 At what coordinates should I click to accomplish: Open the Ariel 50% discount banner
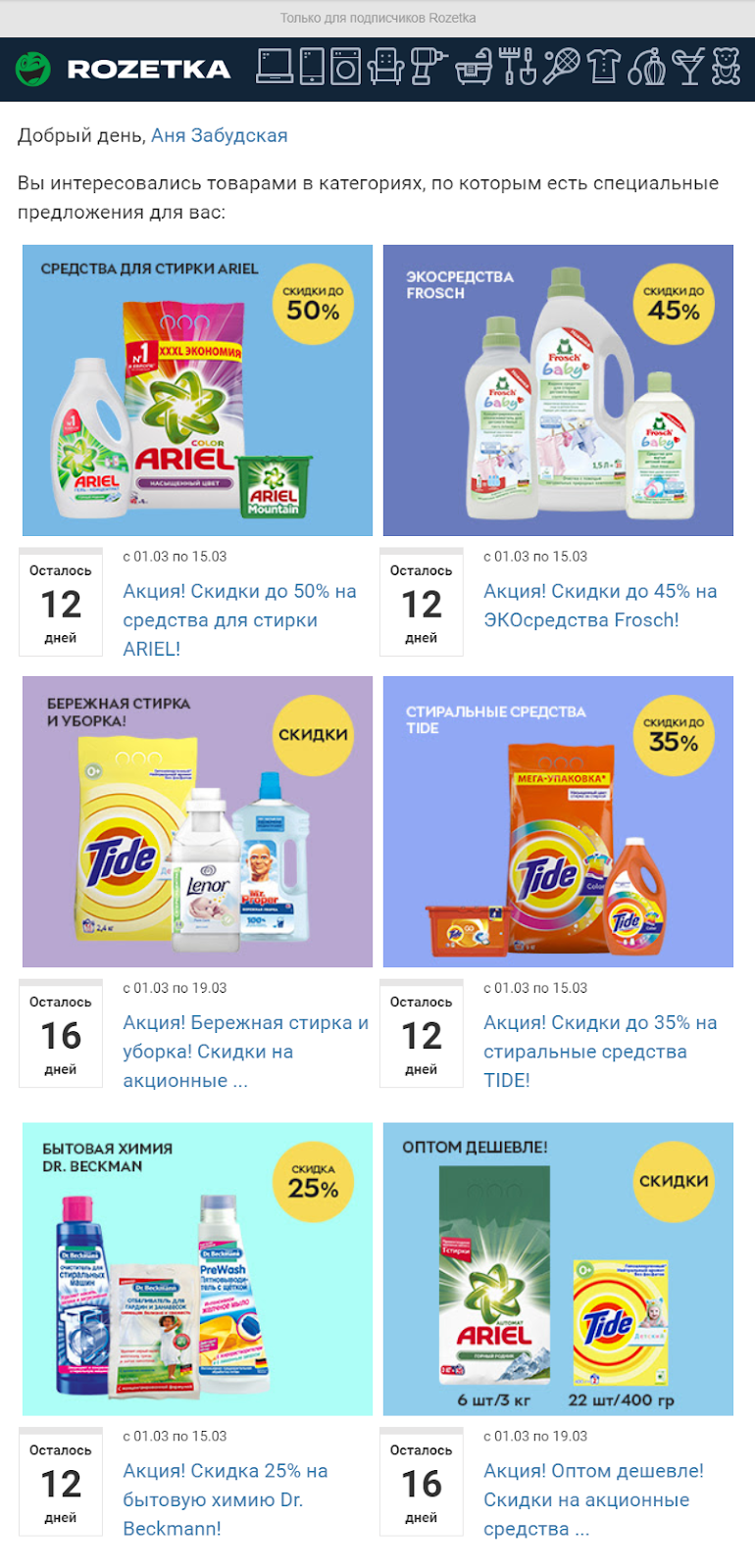197,390
